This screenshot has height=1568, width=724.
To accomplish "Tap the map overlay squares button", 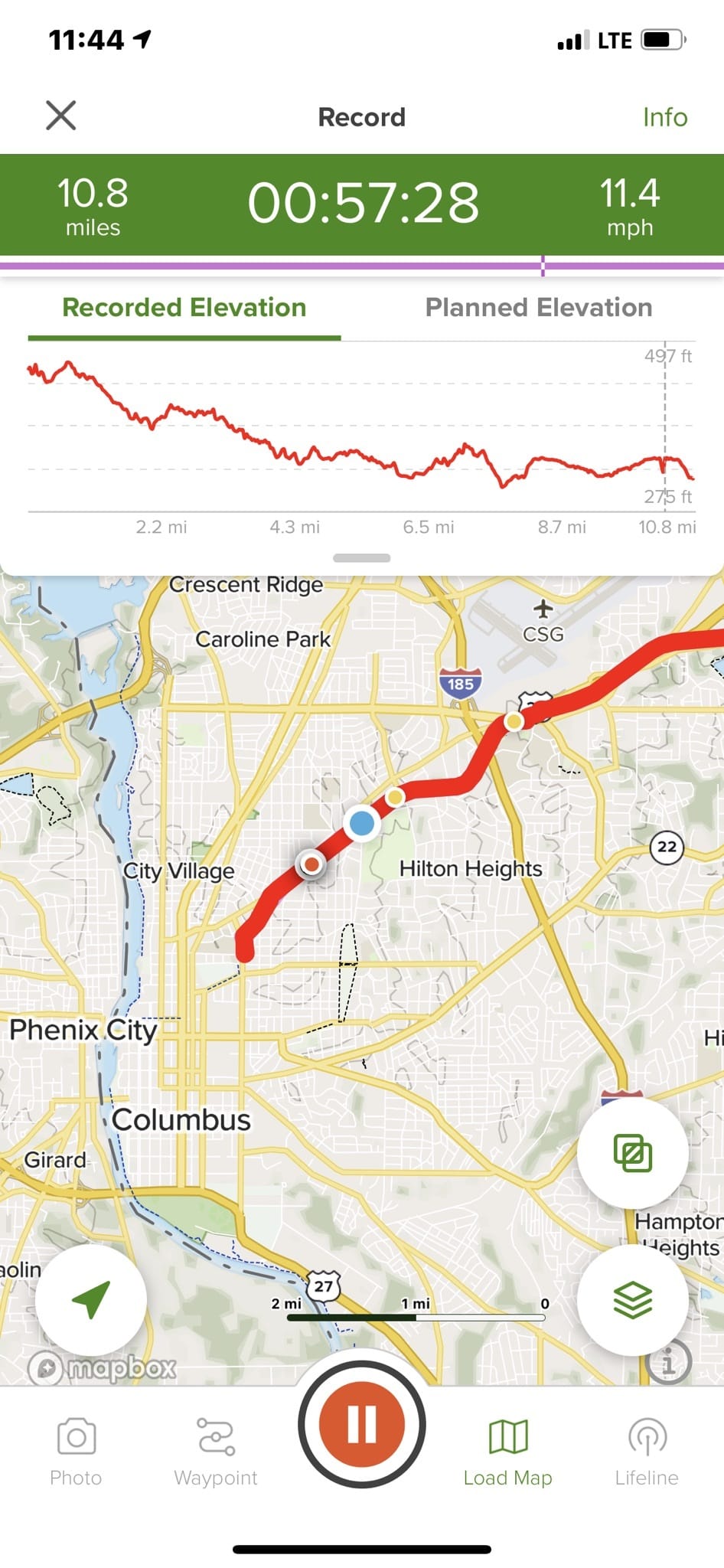I will coord(633,1153).
